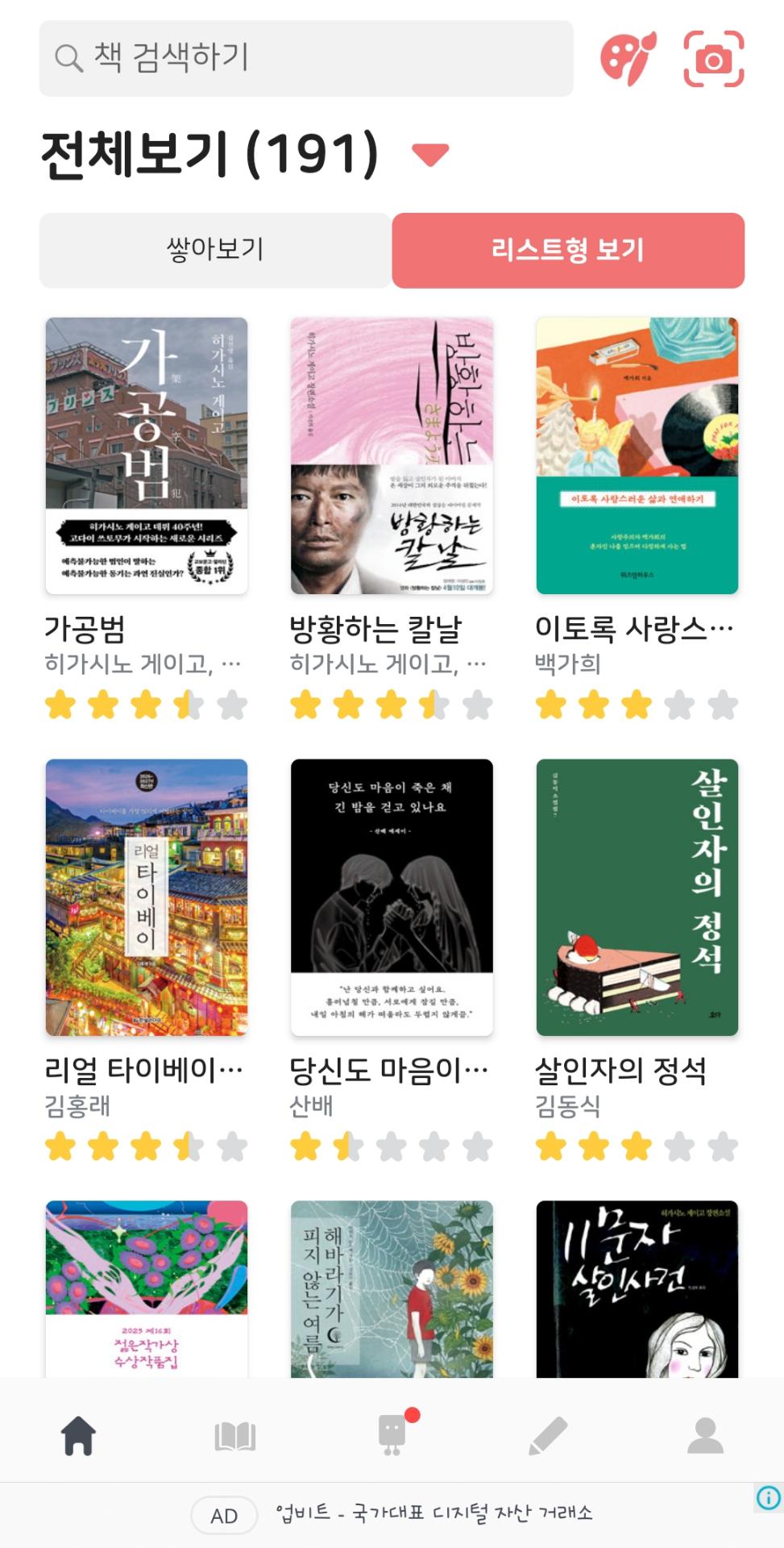Open the book 리얼 타이베이 by 김홍래
Screen dimensions: 784x1548
coord(147,897)
